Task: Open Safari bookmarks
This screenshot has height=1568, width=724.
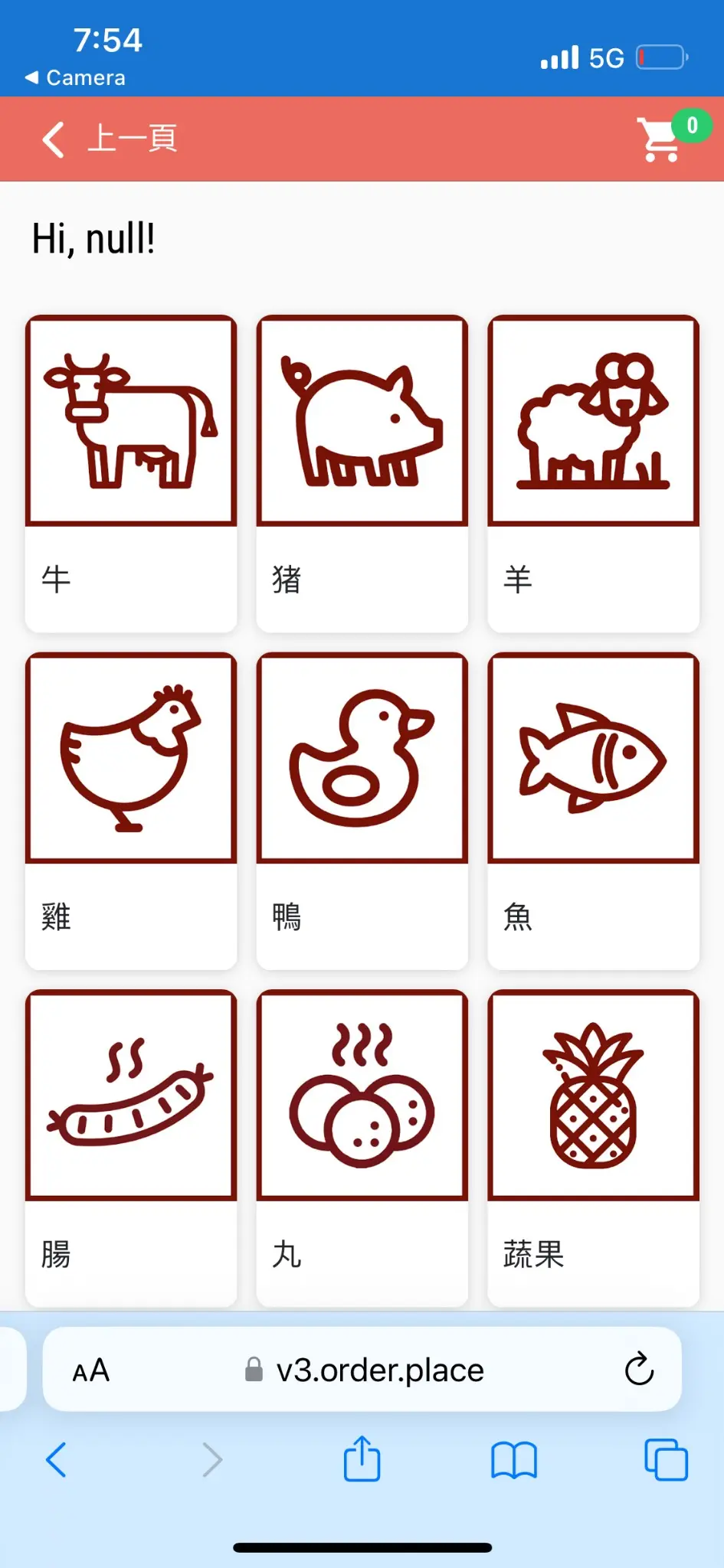Action: [x=513, y=1459]
